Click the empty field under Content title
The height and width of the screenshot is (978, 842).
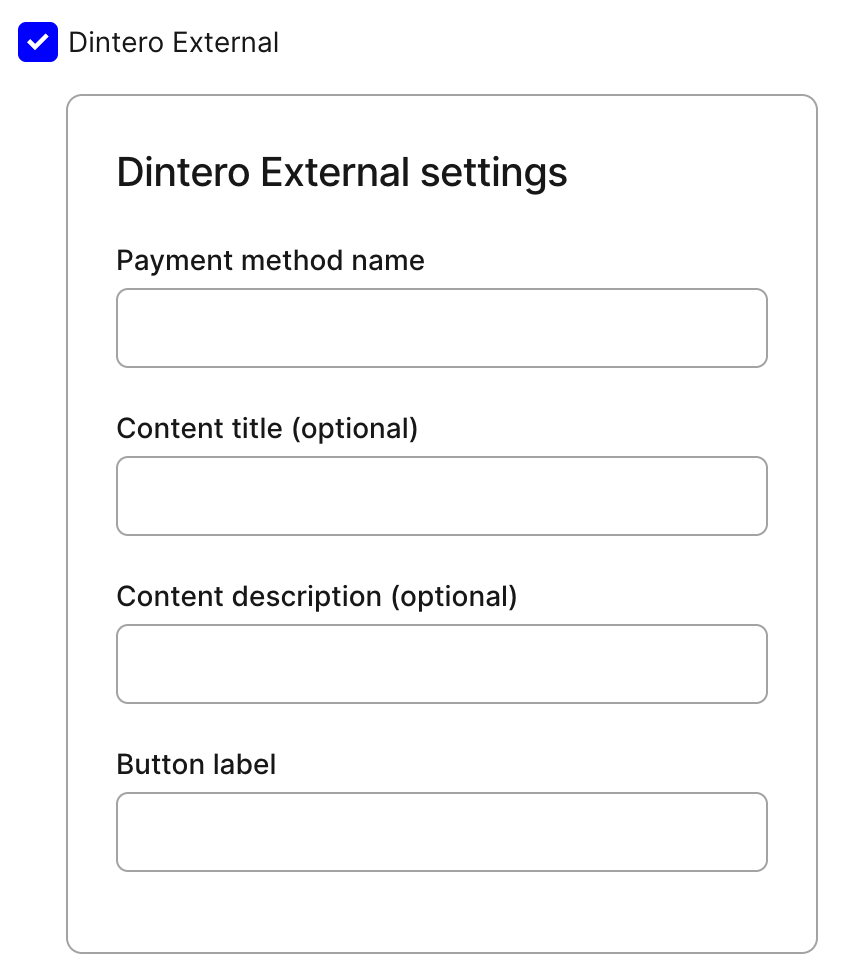[441, 495]
